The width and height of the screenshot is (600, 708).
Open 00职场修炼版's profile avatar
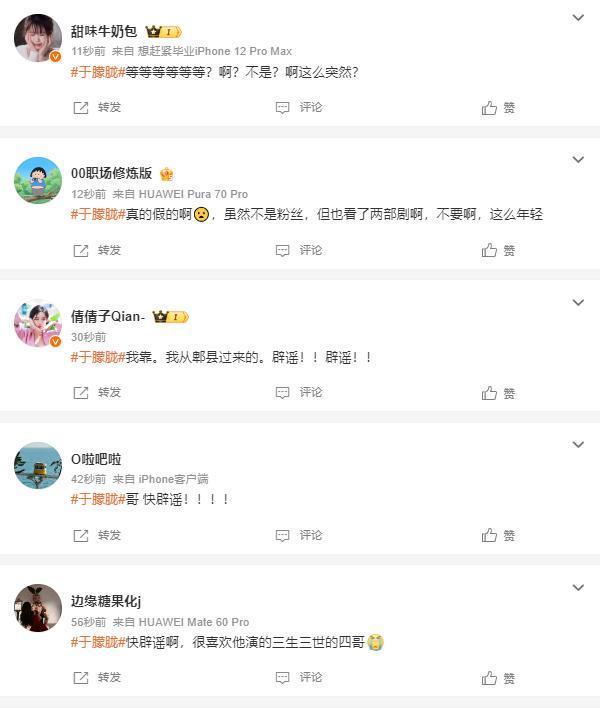click(x=38, y=181)
